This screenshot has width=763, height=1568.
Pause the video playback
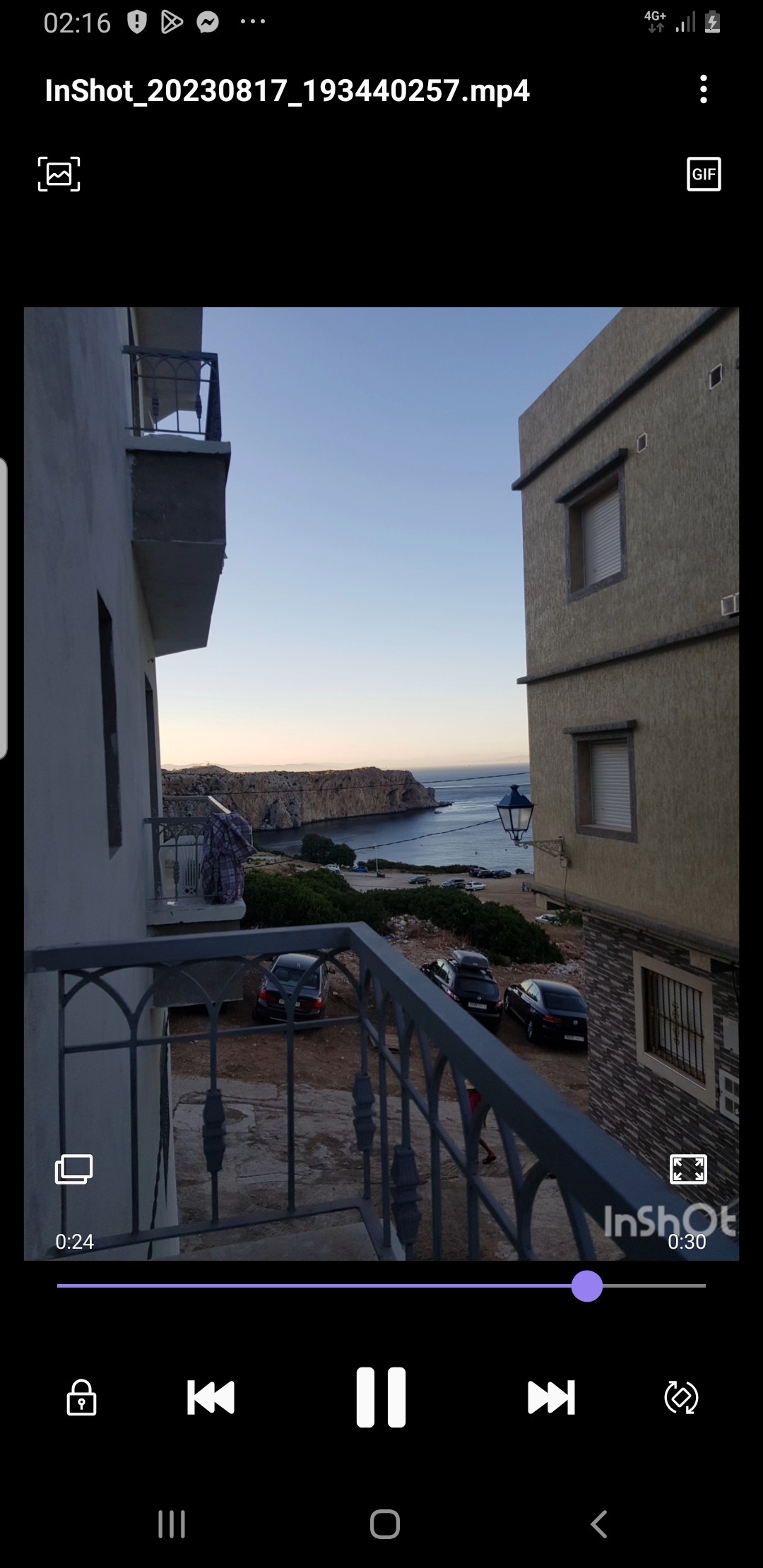pyautogui.click(x=381, y=1397)
